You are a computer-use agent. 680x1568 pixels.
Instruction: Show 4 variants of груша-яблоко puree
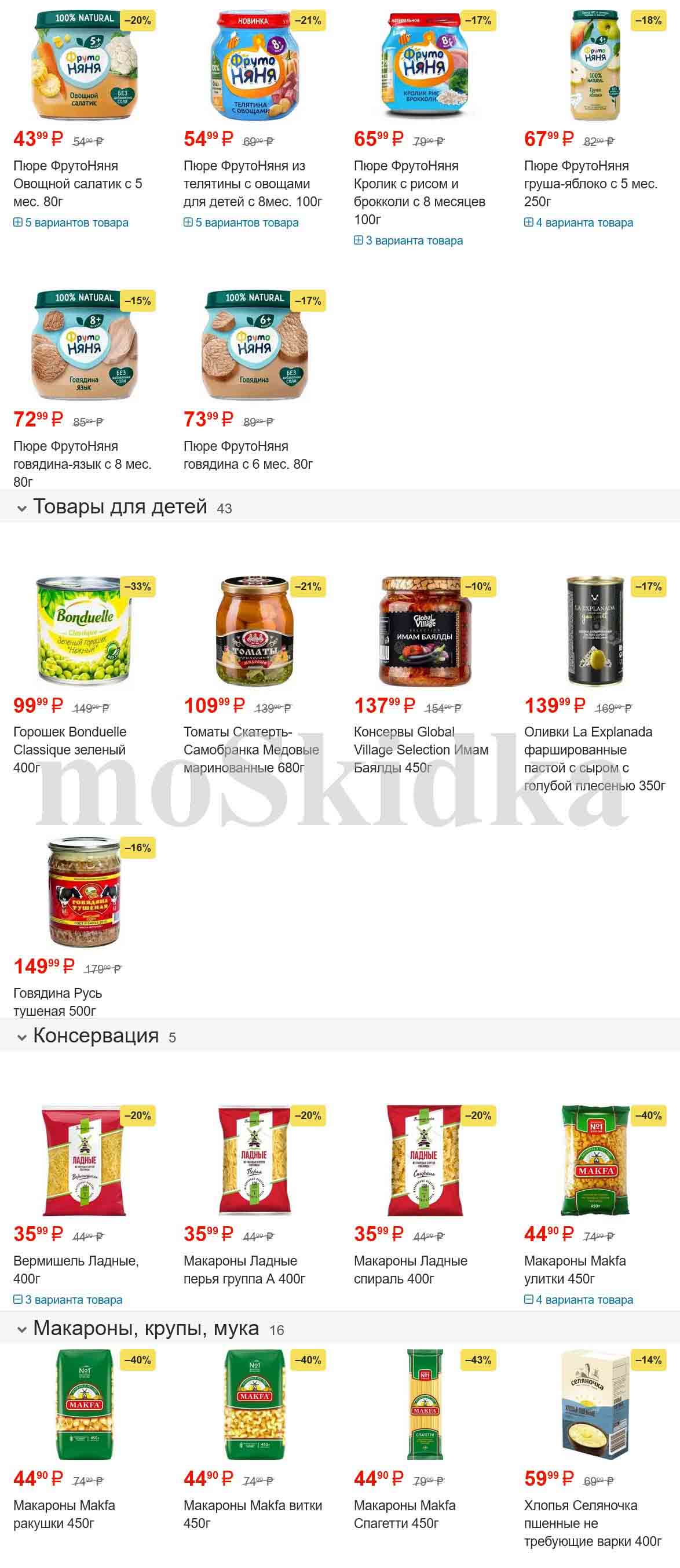coord(579,223)
